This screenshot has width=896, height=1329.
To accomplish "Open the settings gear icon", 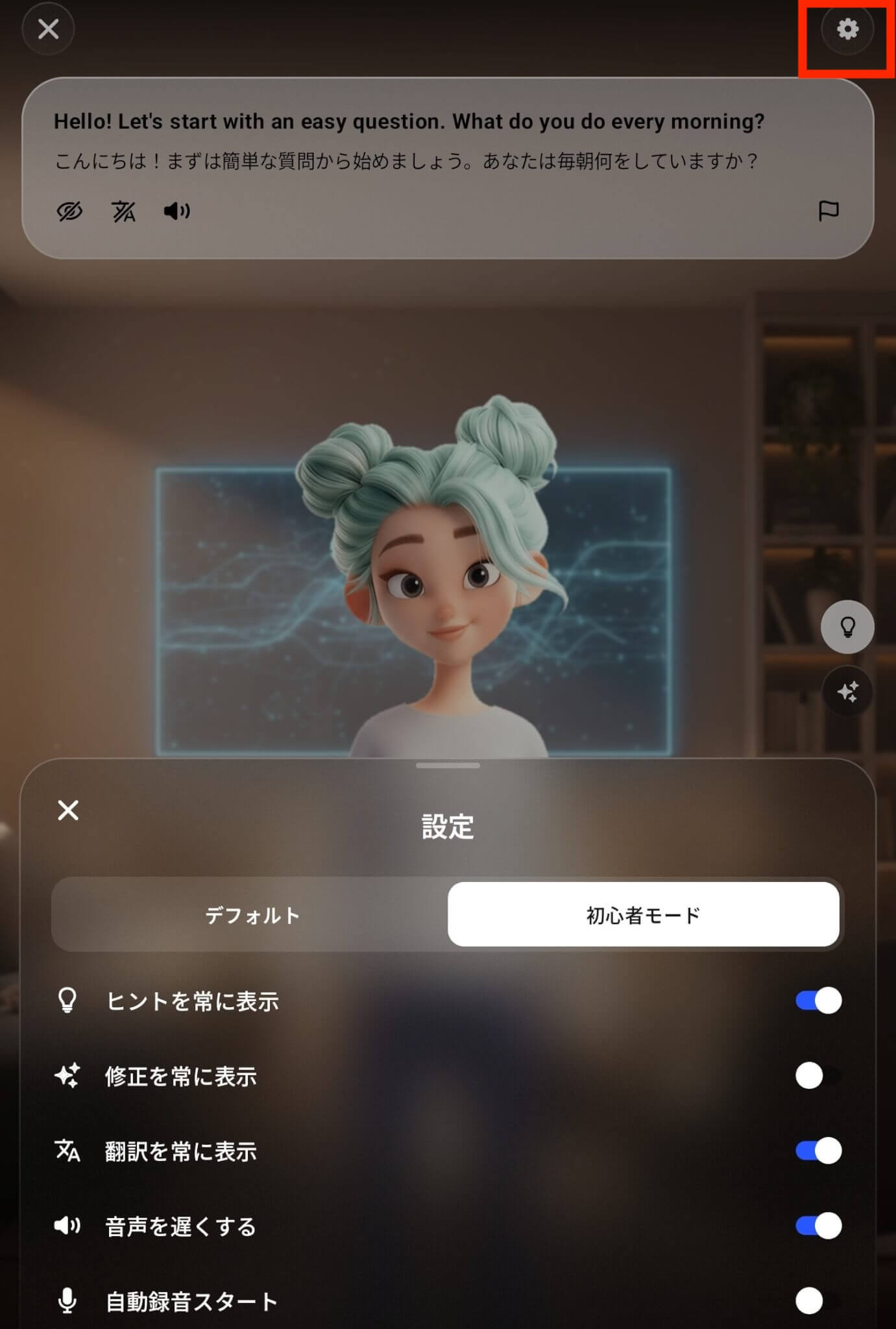I will pyautogui.click(x=847, y=29).
